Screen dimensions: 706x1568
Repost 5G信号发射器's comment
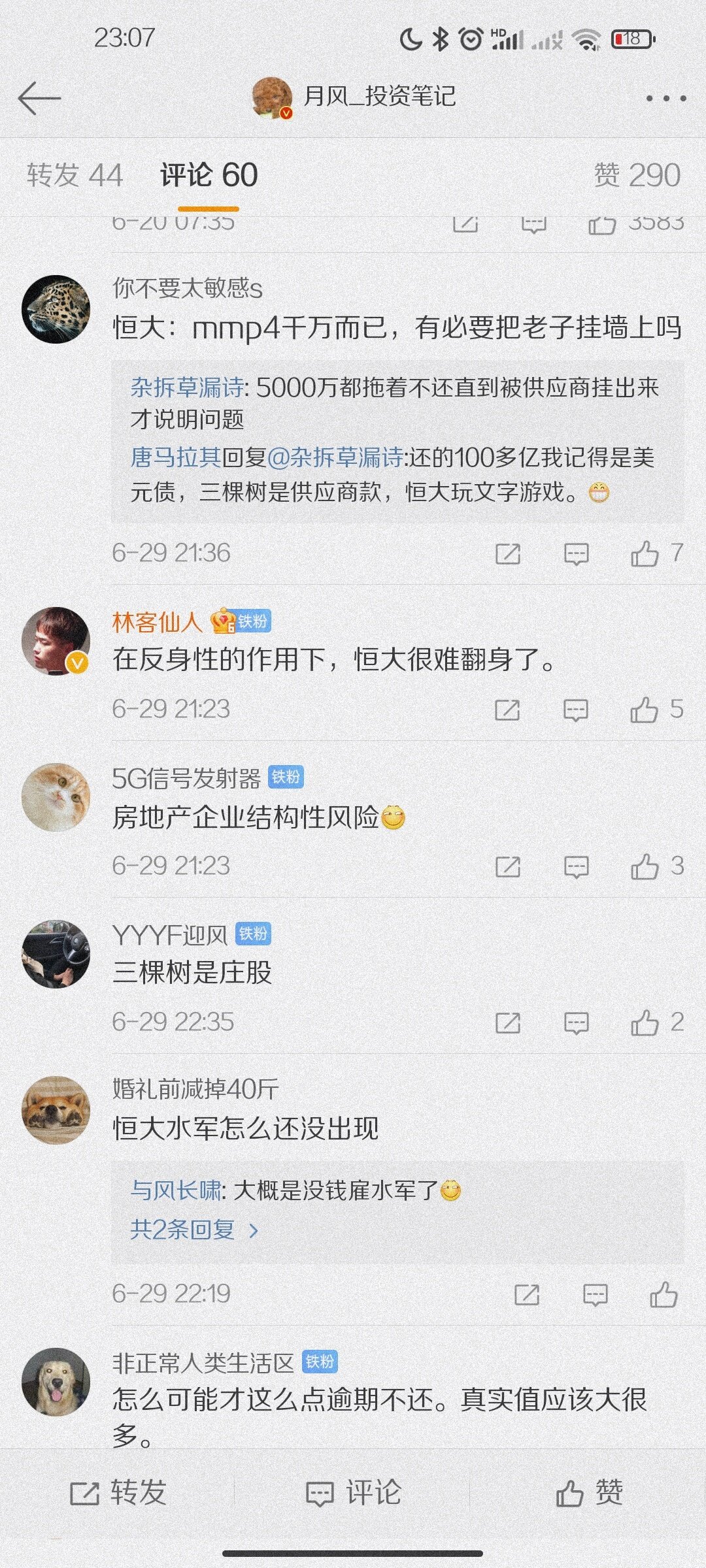coord(508,867)
